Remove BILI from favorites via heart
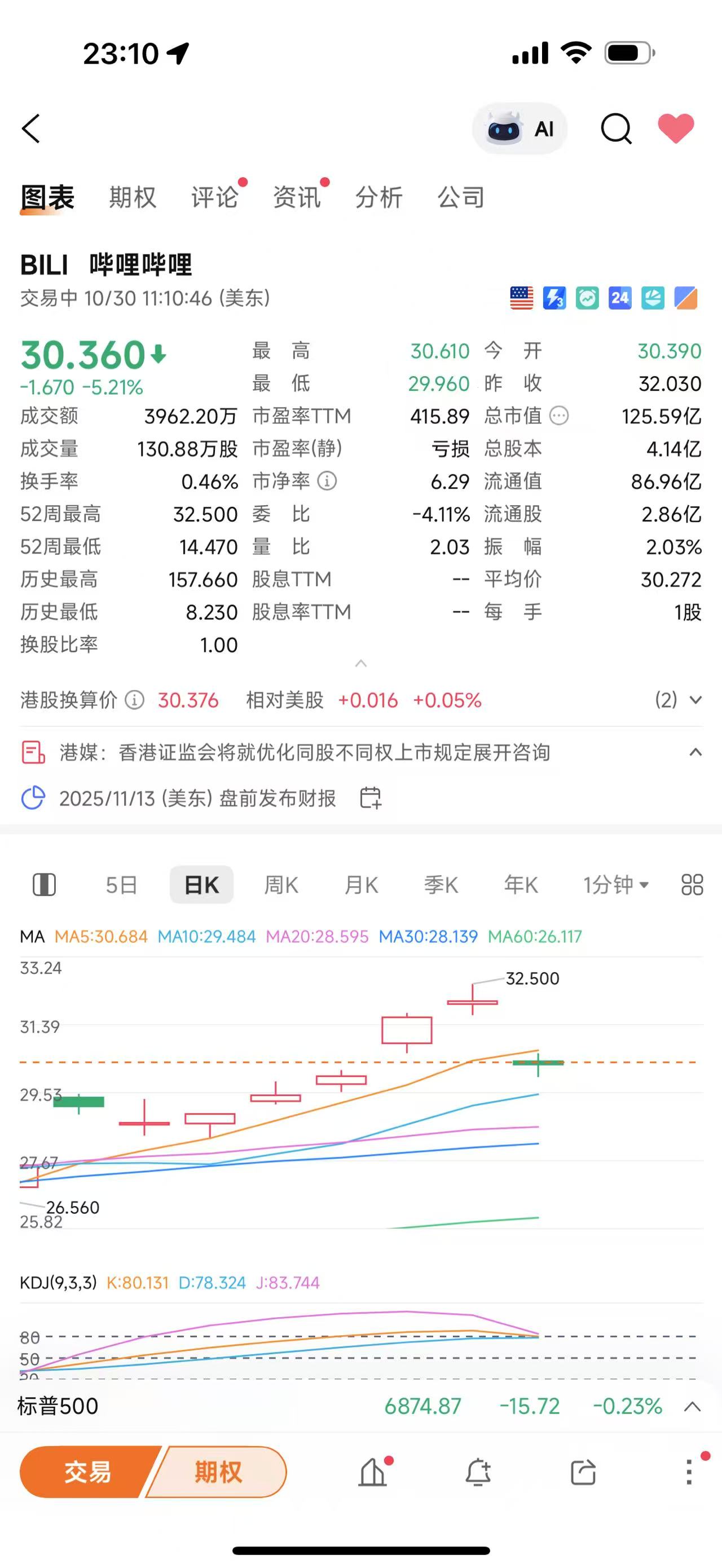 (676, 129)
